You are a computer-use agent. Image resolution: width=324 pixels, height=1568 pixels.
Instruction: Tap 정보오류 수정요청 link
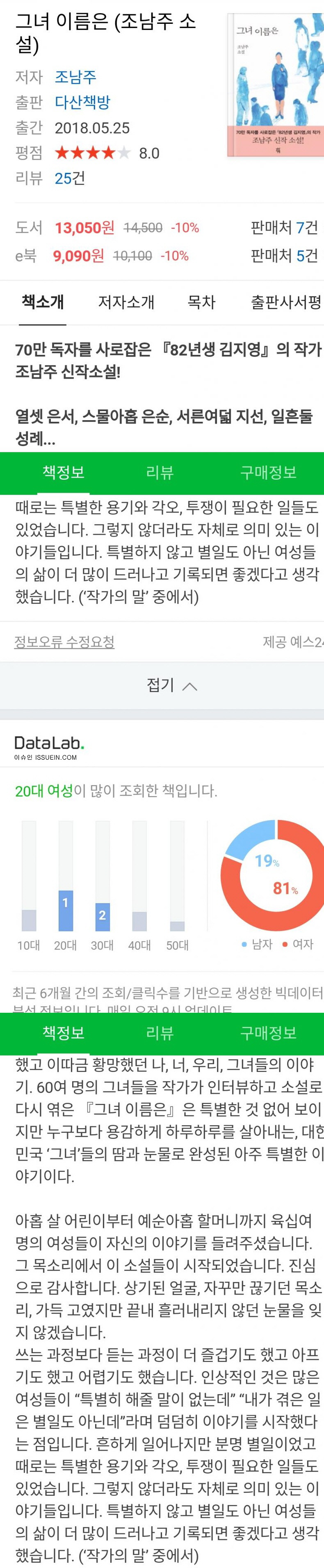(x=64, y=641)
